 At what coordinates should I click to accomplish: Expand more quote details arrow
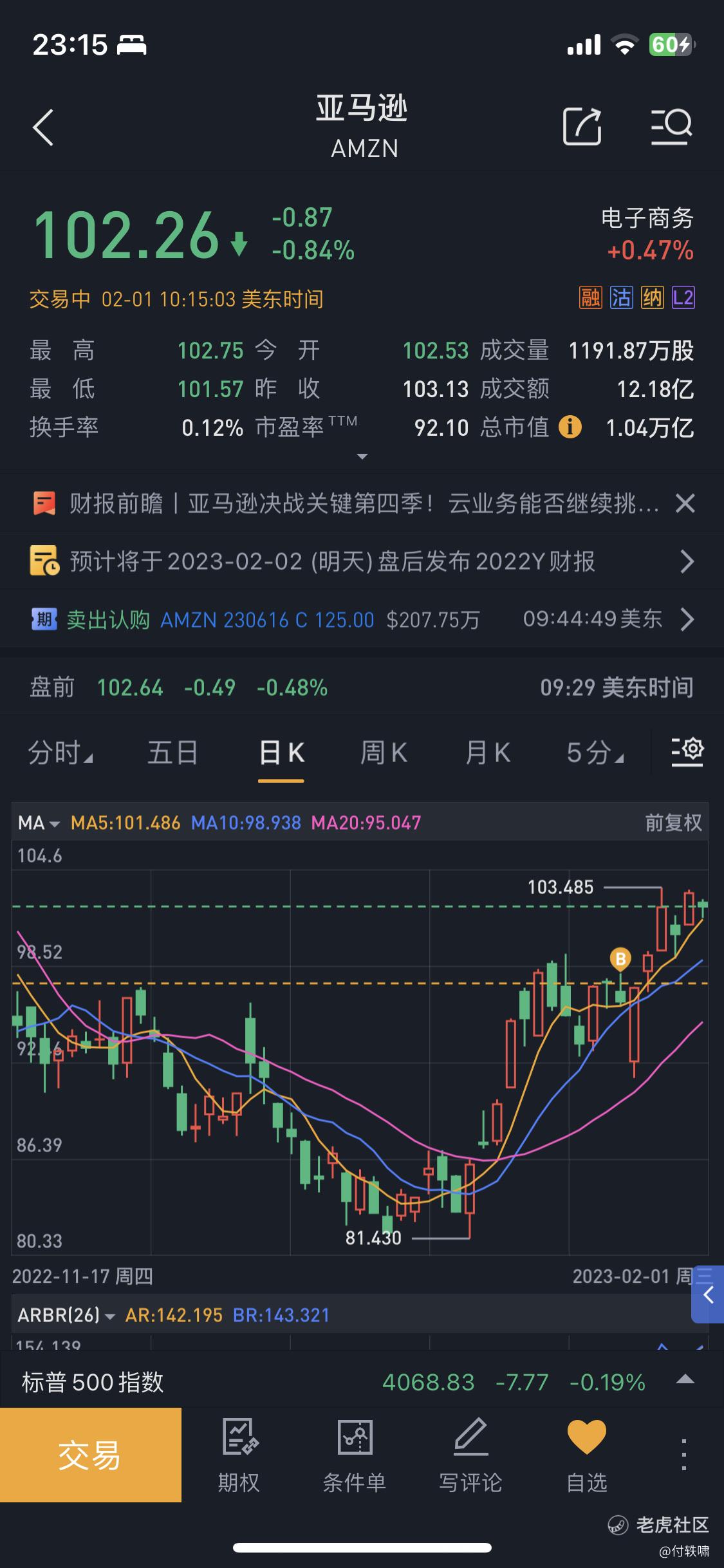[362, 456]
